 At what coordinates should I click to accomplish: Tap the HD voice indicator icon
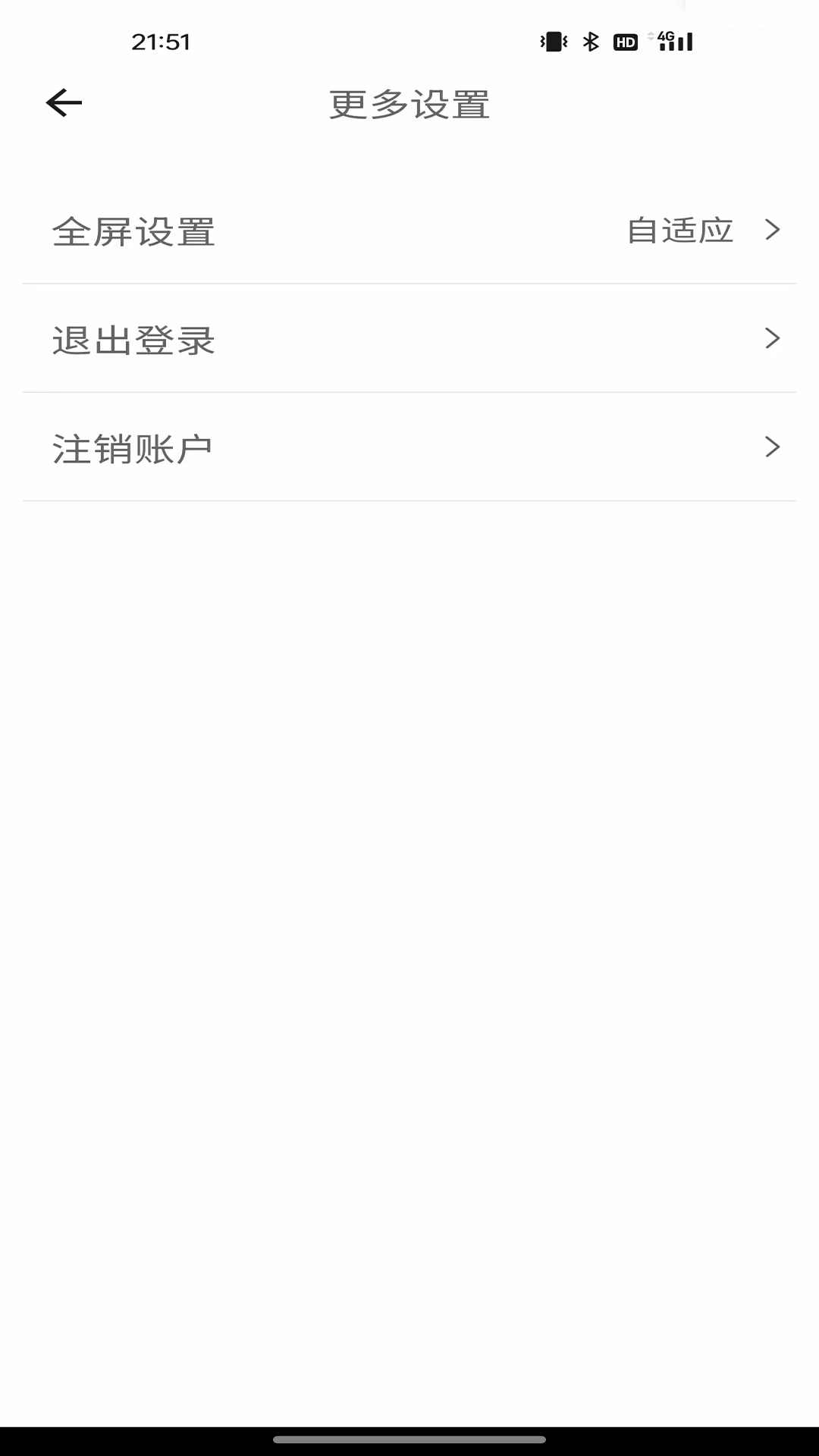tap(626, 42)
